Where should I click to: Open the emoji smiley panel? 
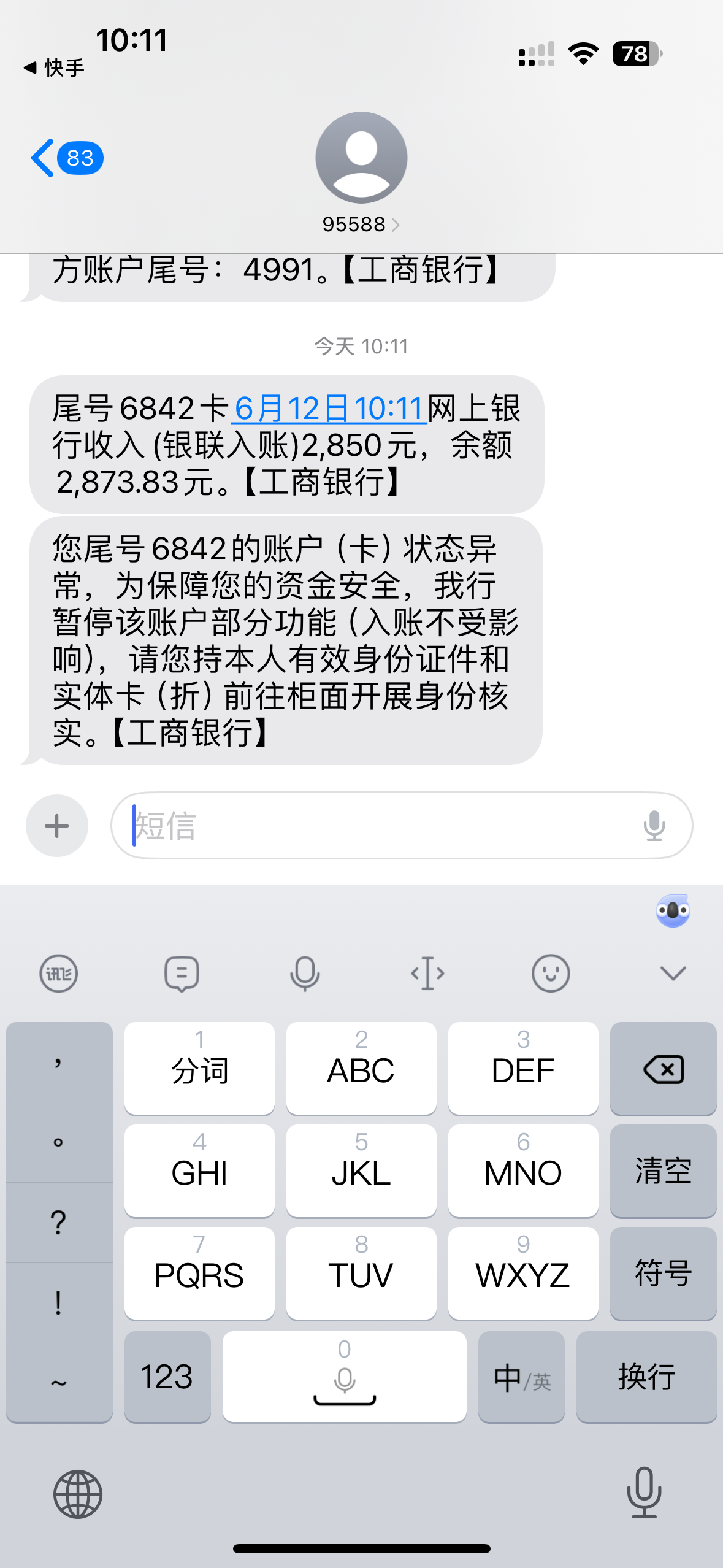(550, 974)
